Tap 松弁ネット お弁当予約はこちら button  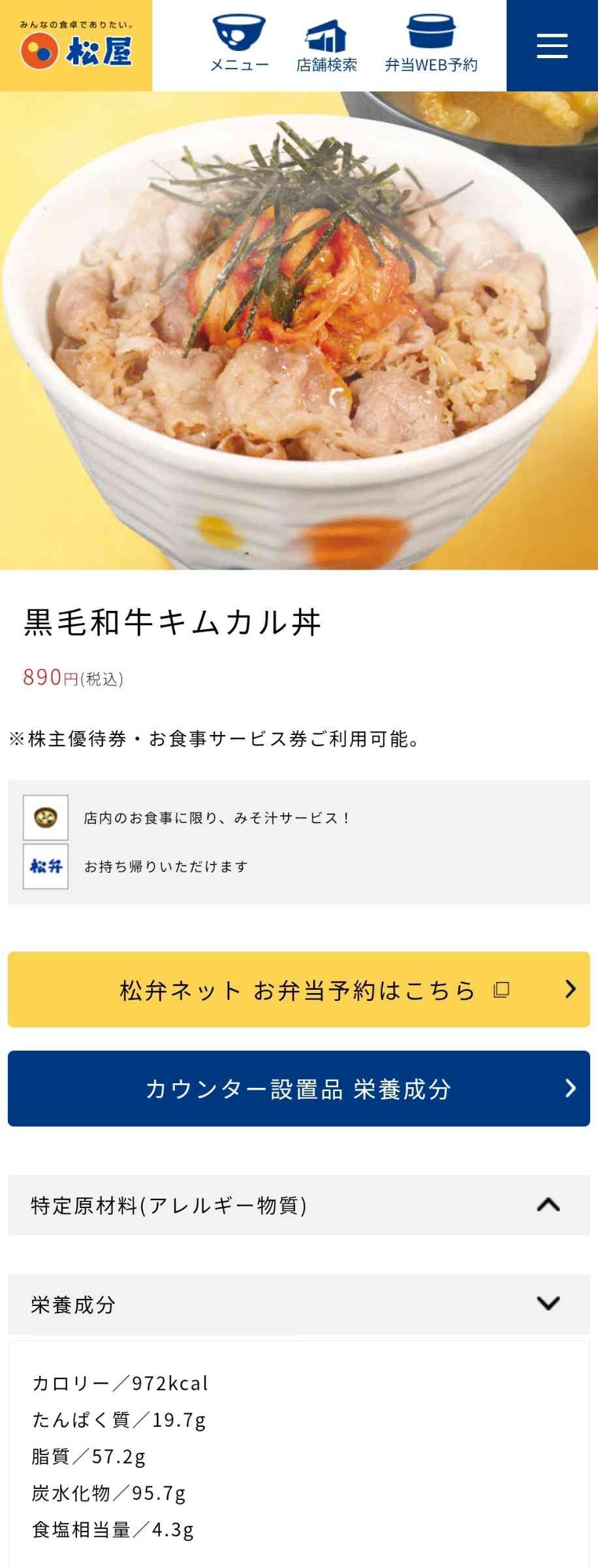point(299,990)
